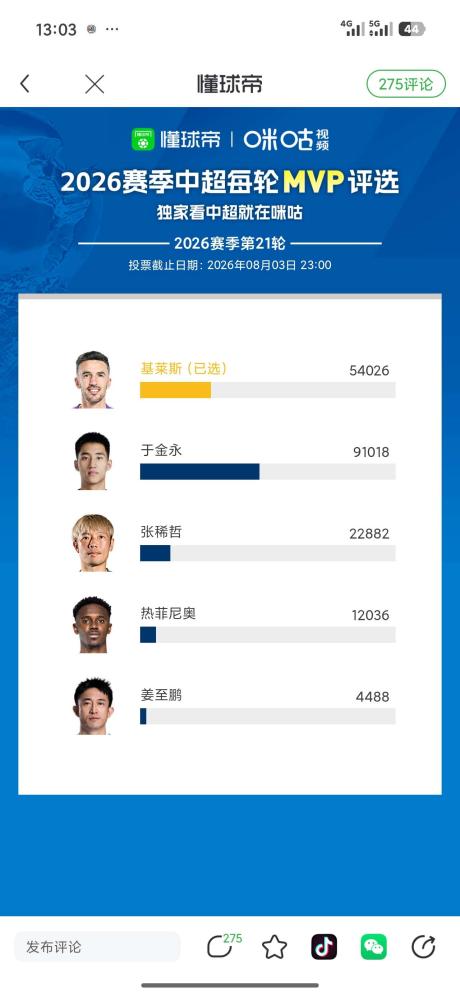
Task: Vote for 于金永
Action: 234,461
